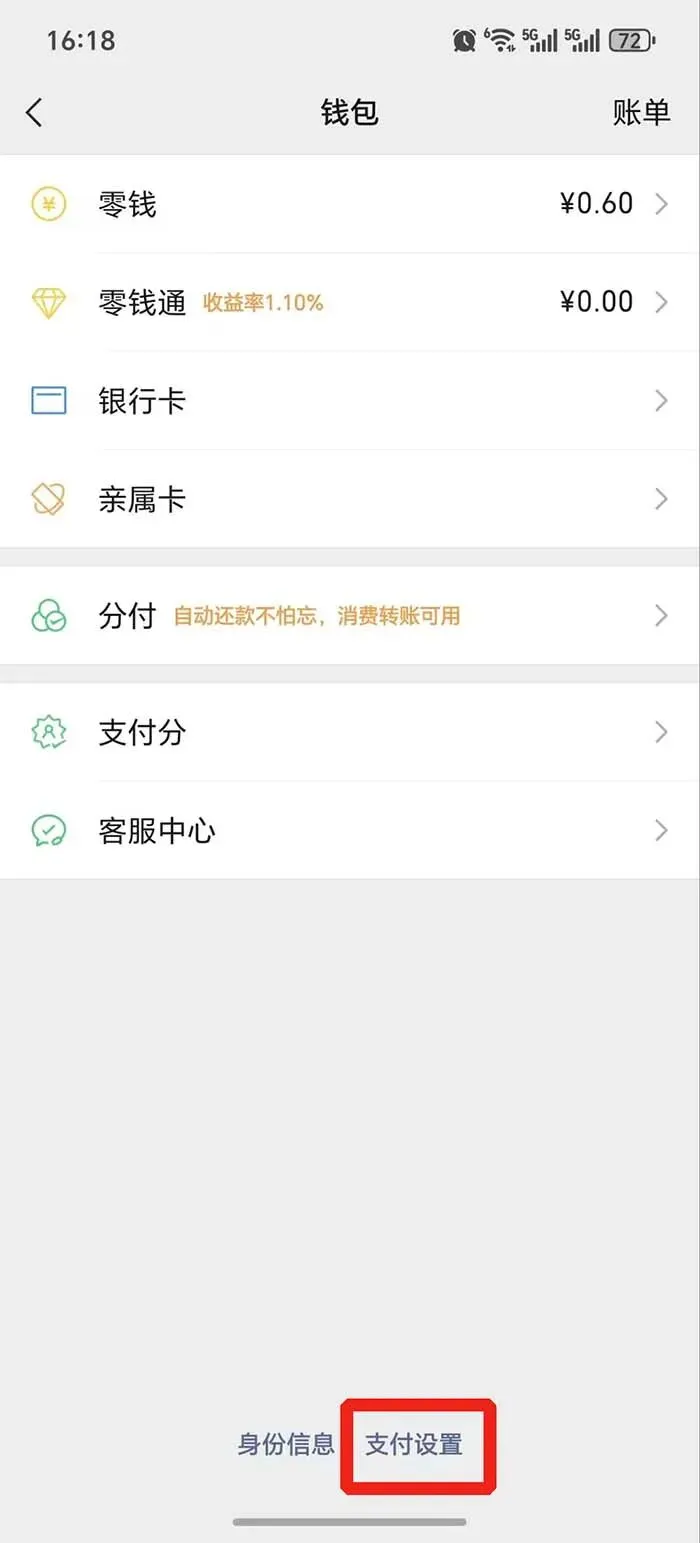Open the 零钱 balance row
Screen dimensions: 700x1543
(350, 204)
